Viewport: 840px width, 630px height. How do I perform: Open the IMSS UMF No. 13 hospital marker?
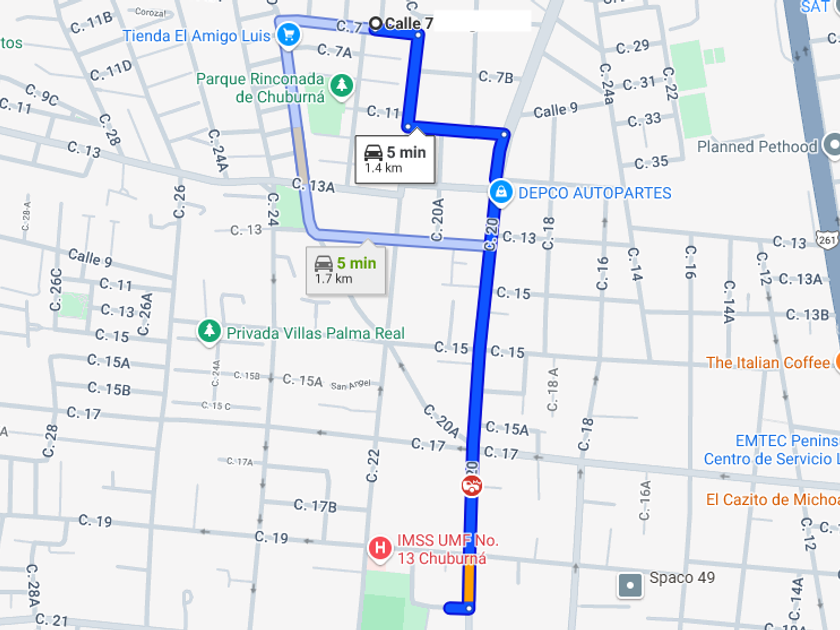coord(379,549)
